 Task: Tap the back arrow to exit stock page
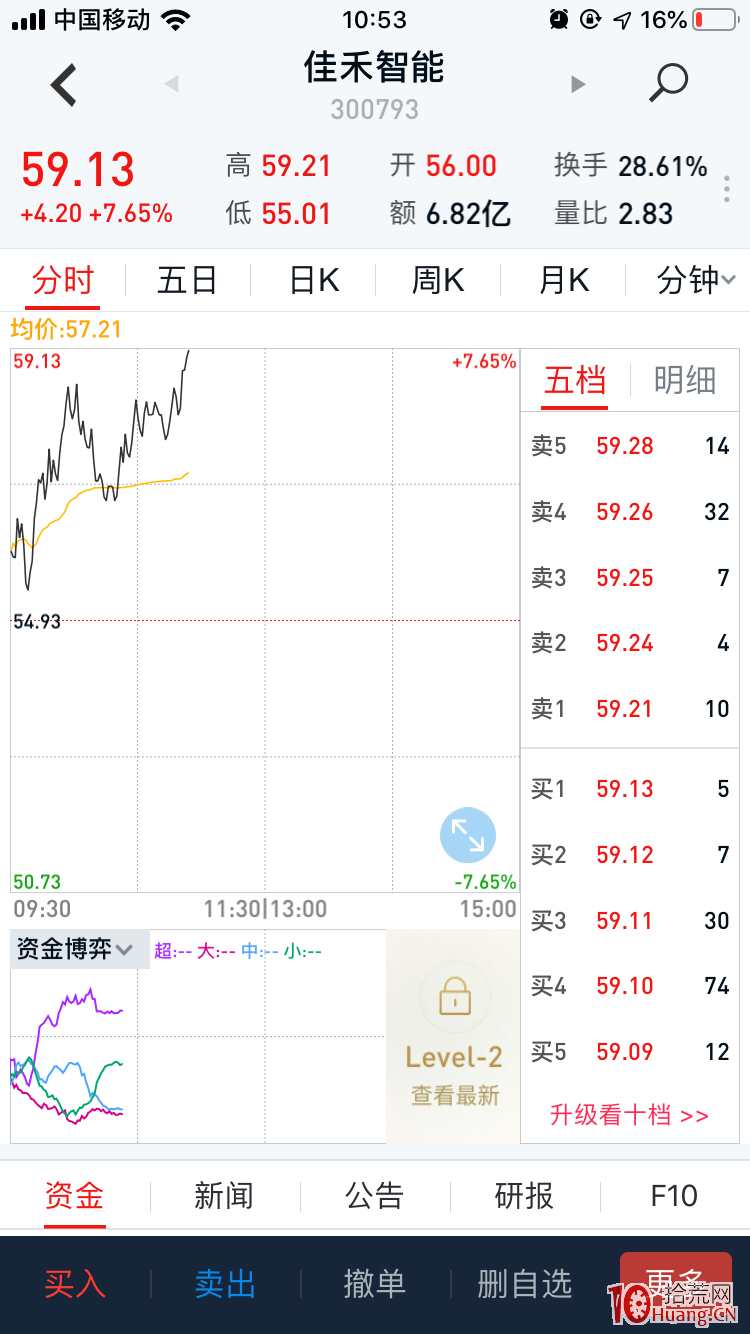pyautogui.click(x=62, y=84)
